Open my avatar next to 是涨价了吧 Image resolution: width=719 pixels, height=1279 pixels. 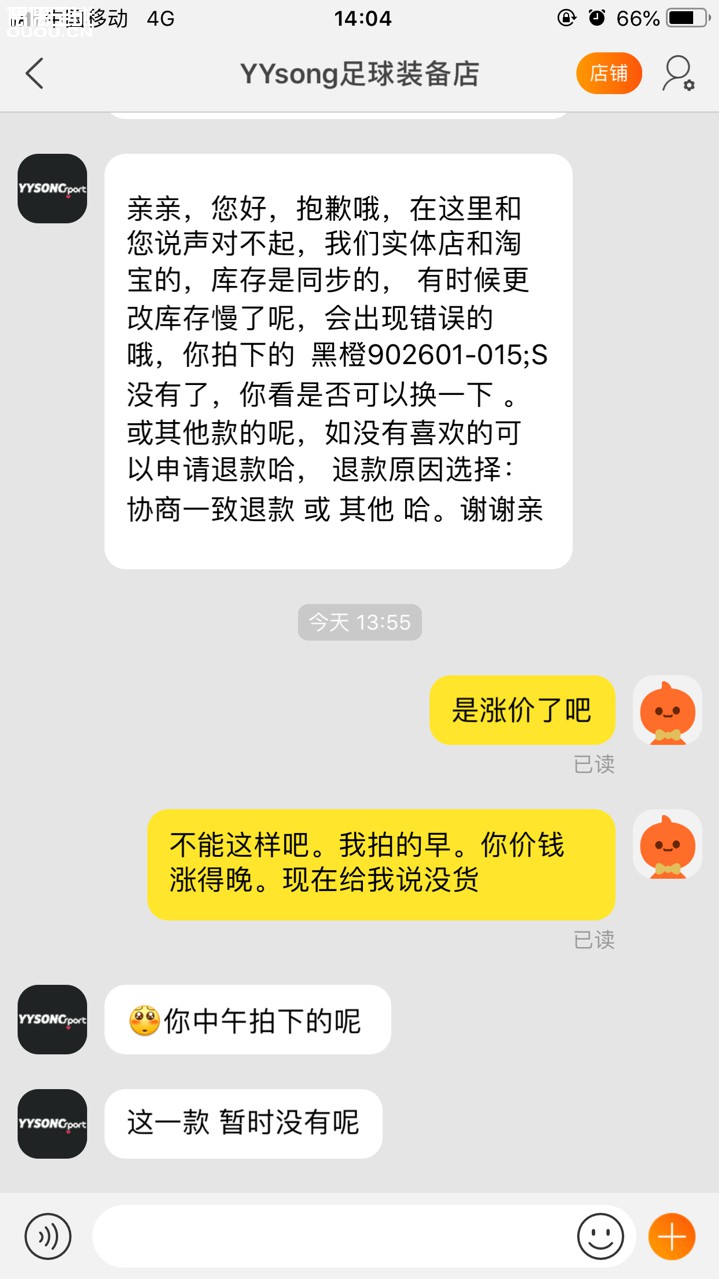(667, 710)
